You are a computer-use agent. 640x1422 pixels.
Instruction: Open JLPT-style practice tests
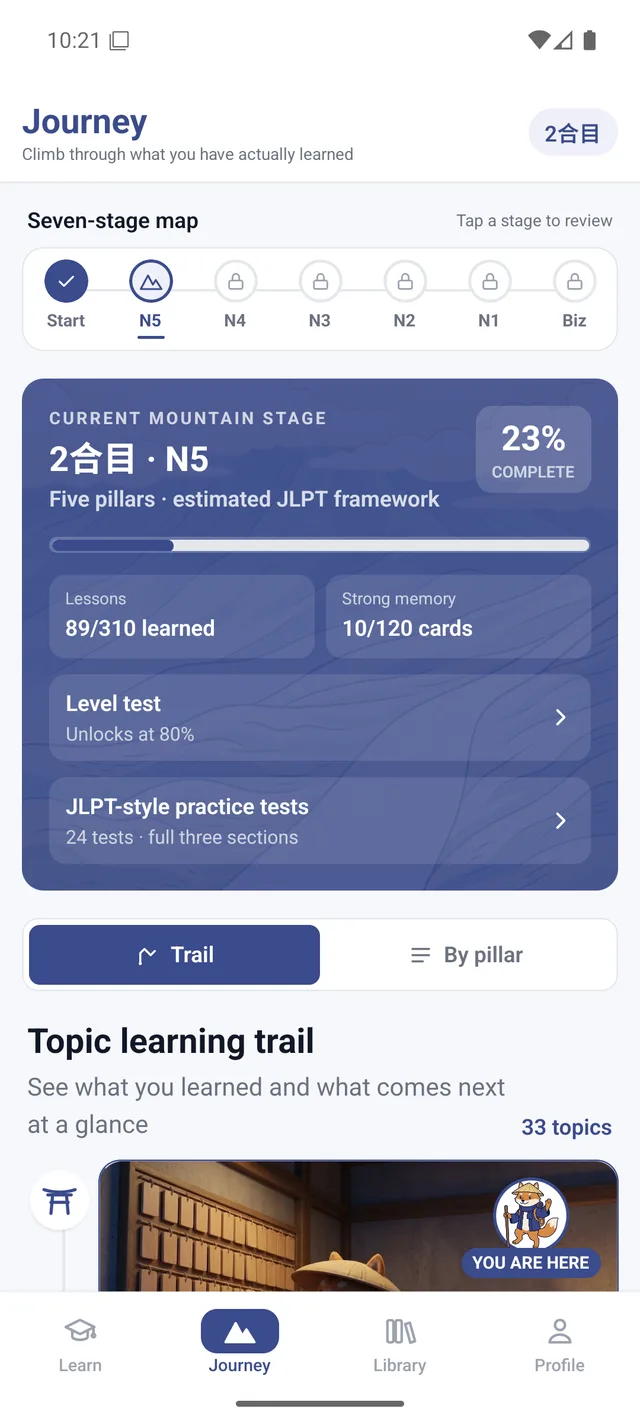click(320, 821)
